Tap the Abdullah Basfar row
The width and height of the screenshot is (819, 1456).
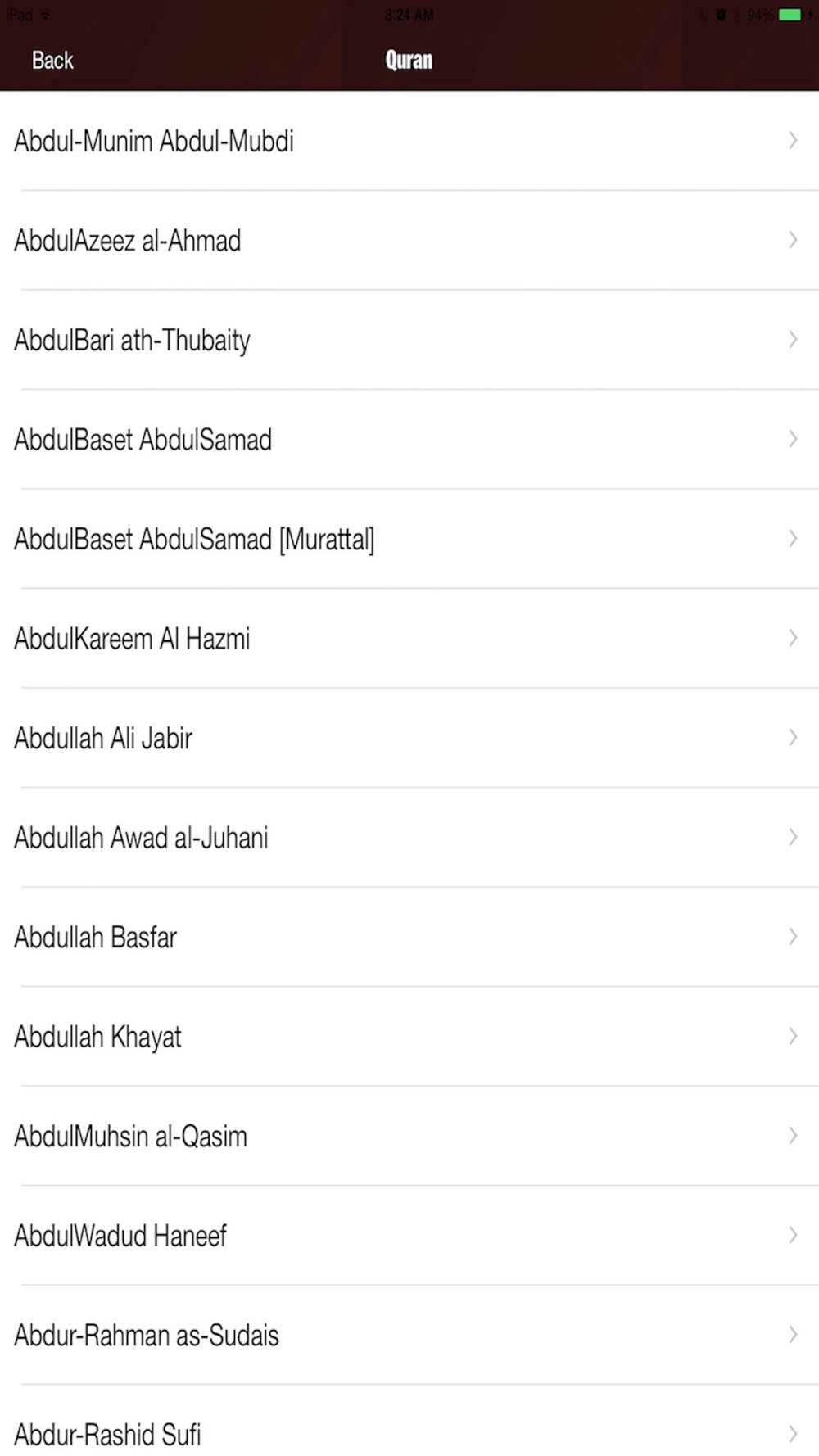tap(409, 937)
